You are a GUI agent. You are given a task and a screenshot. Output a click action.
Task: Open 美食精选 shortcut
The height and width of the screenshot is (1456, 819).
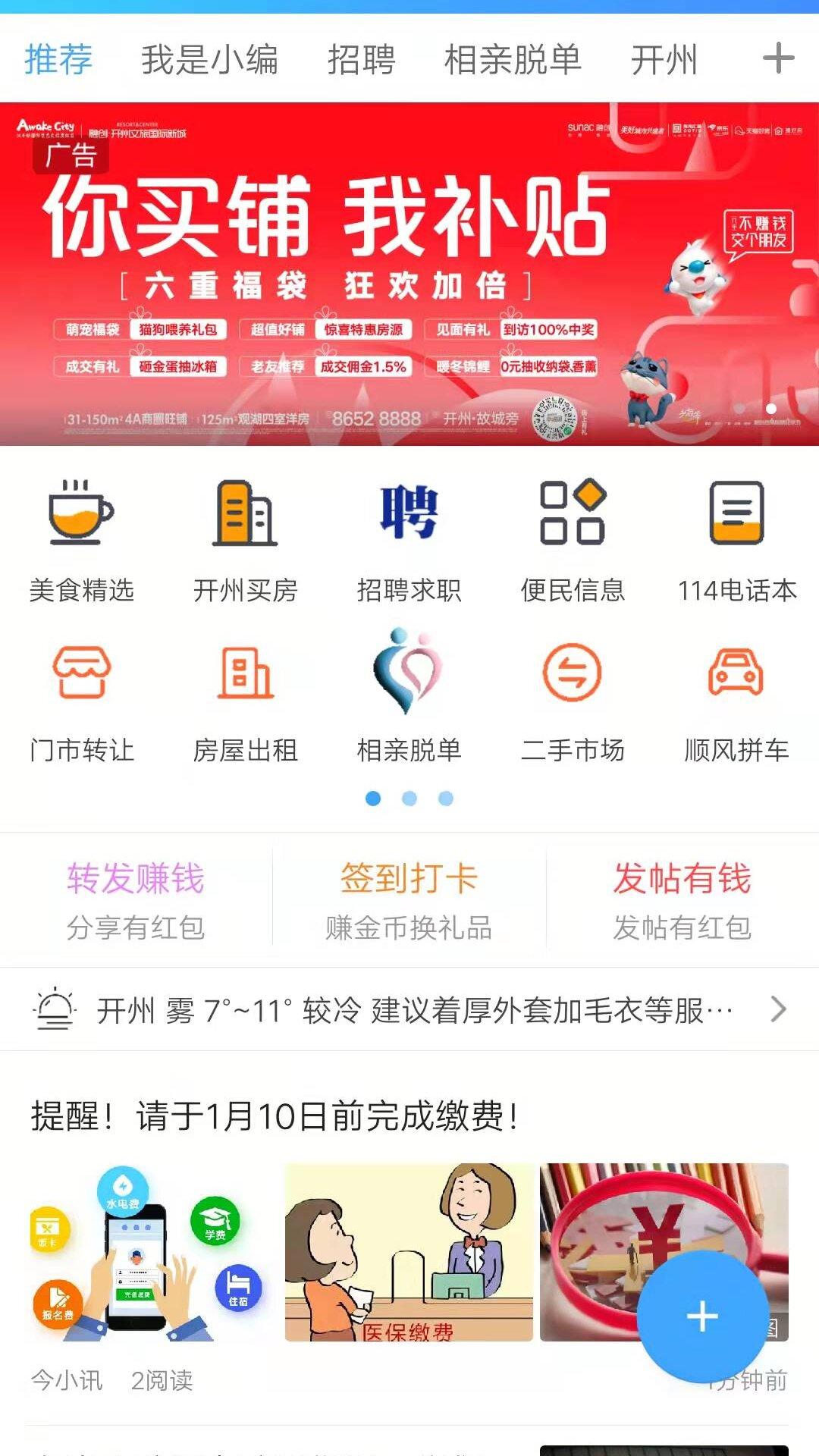click(82, 540)
